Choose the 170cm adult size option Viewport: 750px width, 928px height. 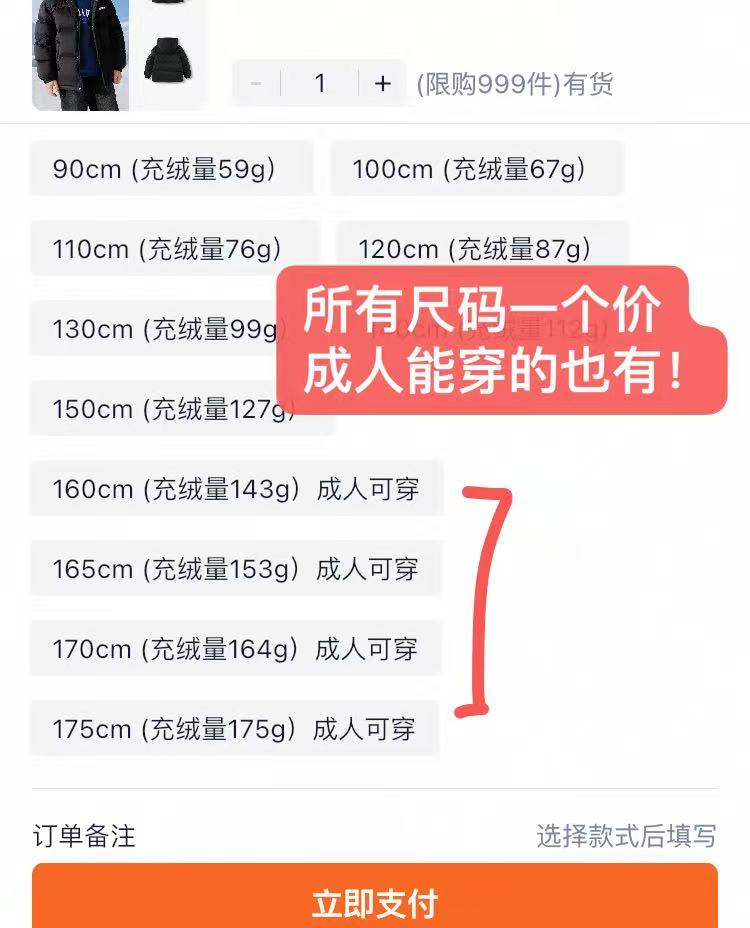[x=237, y=648]
